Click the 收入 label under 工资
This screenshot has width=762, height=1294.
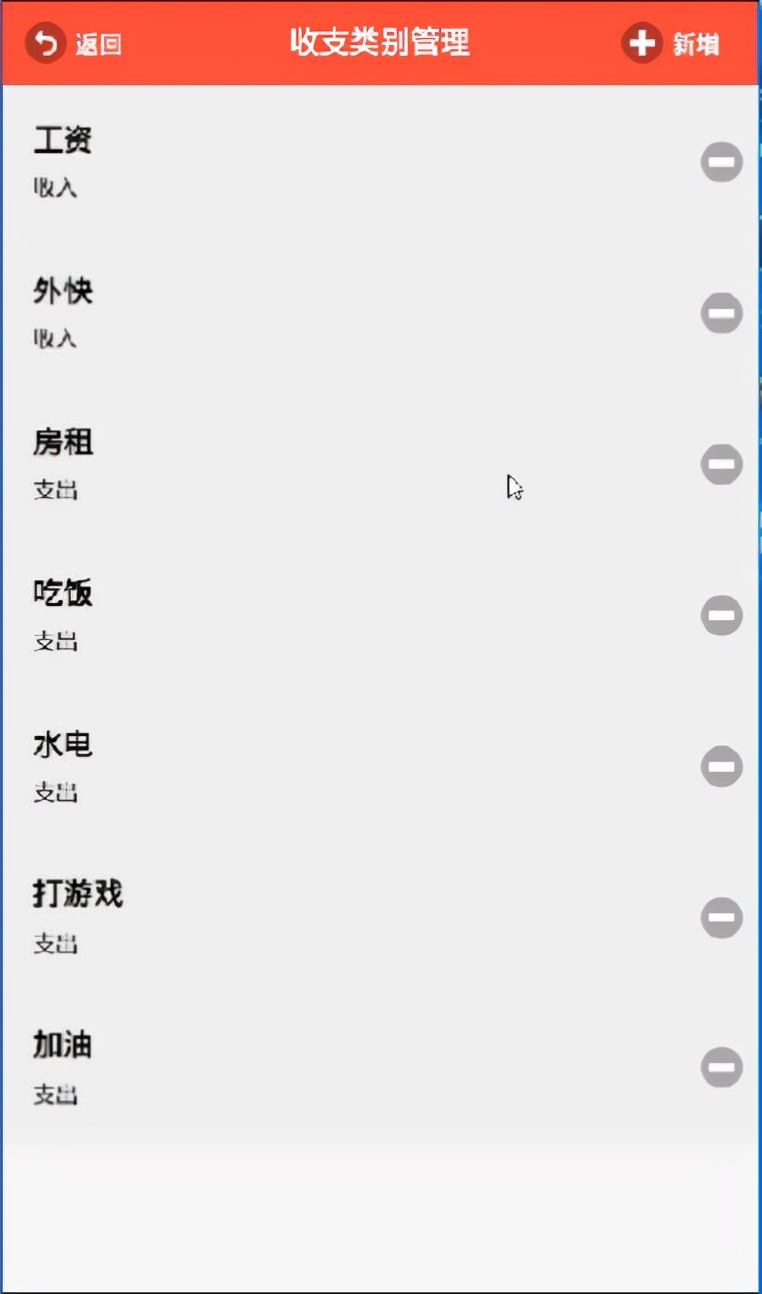click(56, 187)
